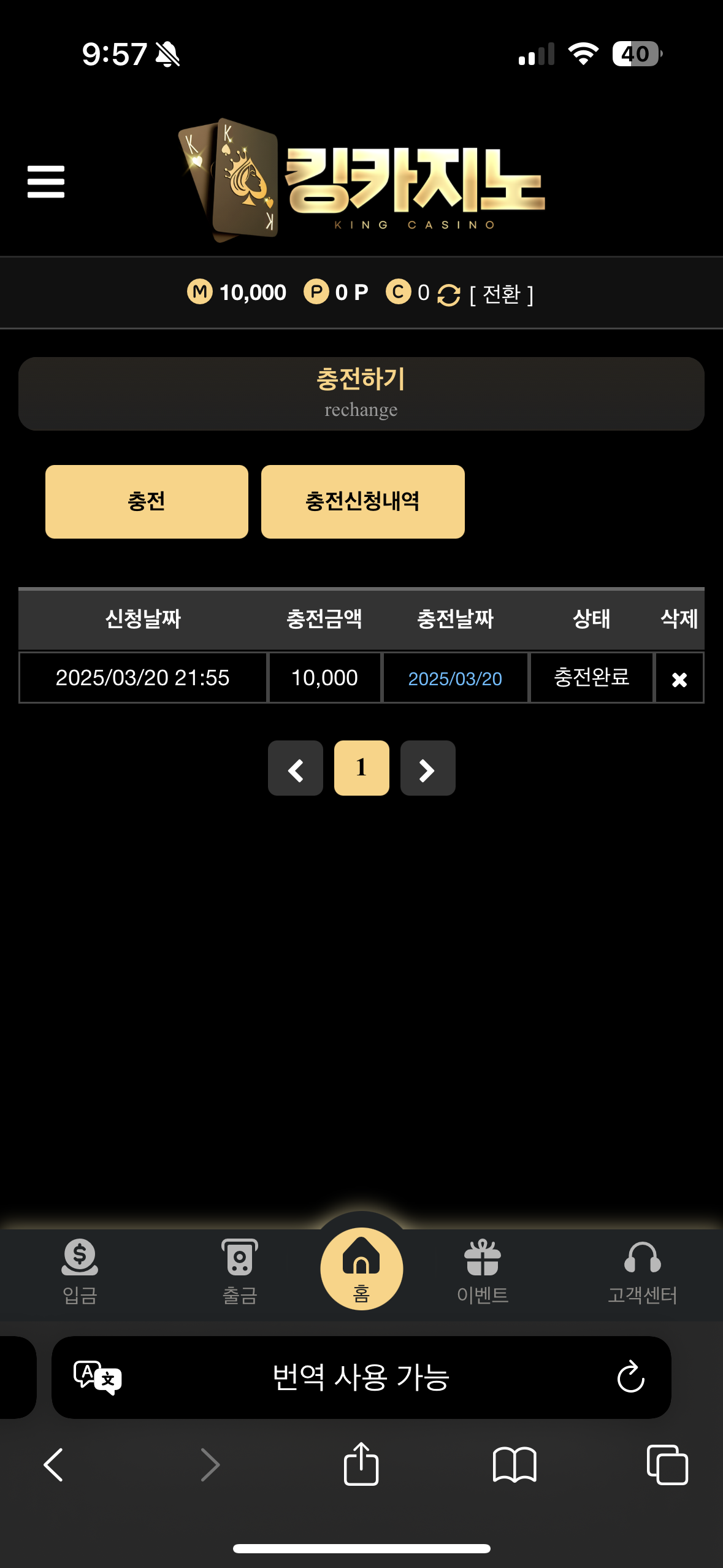Go to the previous page of results
This screenshot has height=1568, width=723.
tap(296, 768)
